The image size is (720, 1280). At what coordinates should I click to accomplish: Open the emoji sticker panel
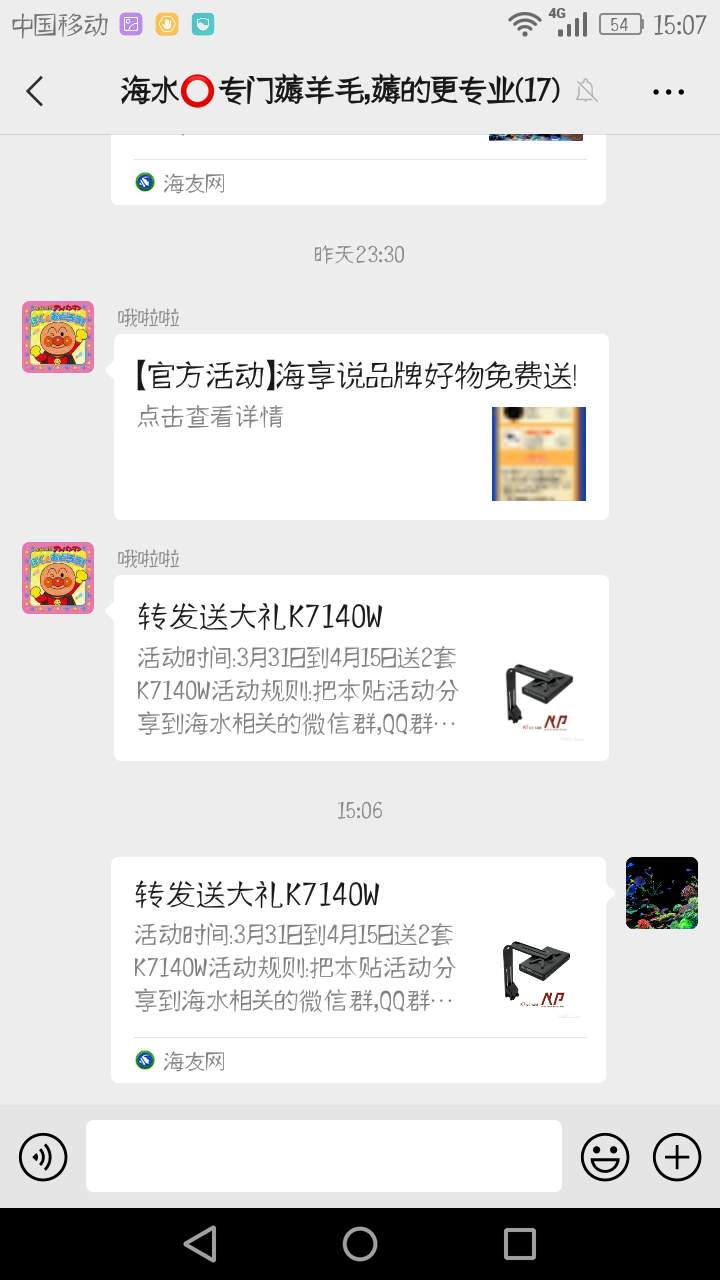pyautogui.click(x=605, y=1158)
